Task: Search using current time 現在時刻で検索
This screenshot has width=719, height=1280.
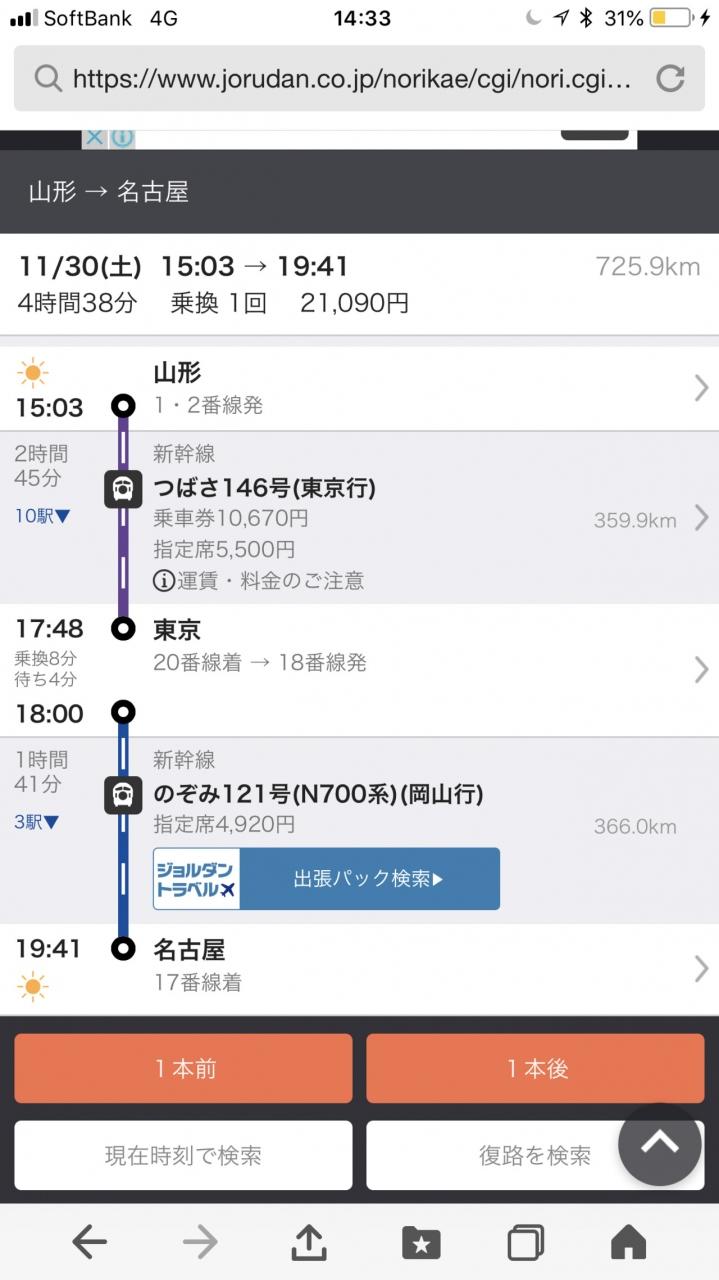Action: (x=184, y=1155)
